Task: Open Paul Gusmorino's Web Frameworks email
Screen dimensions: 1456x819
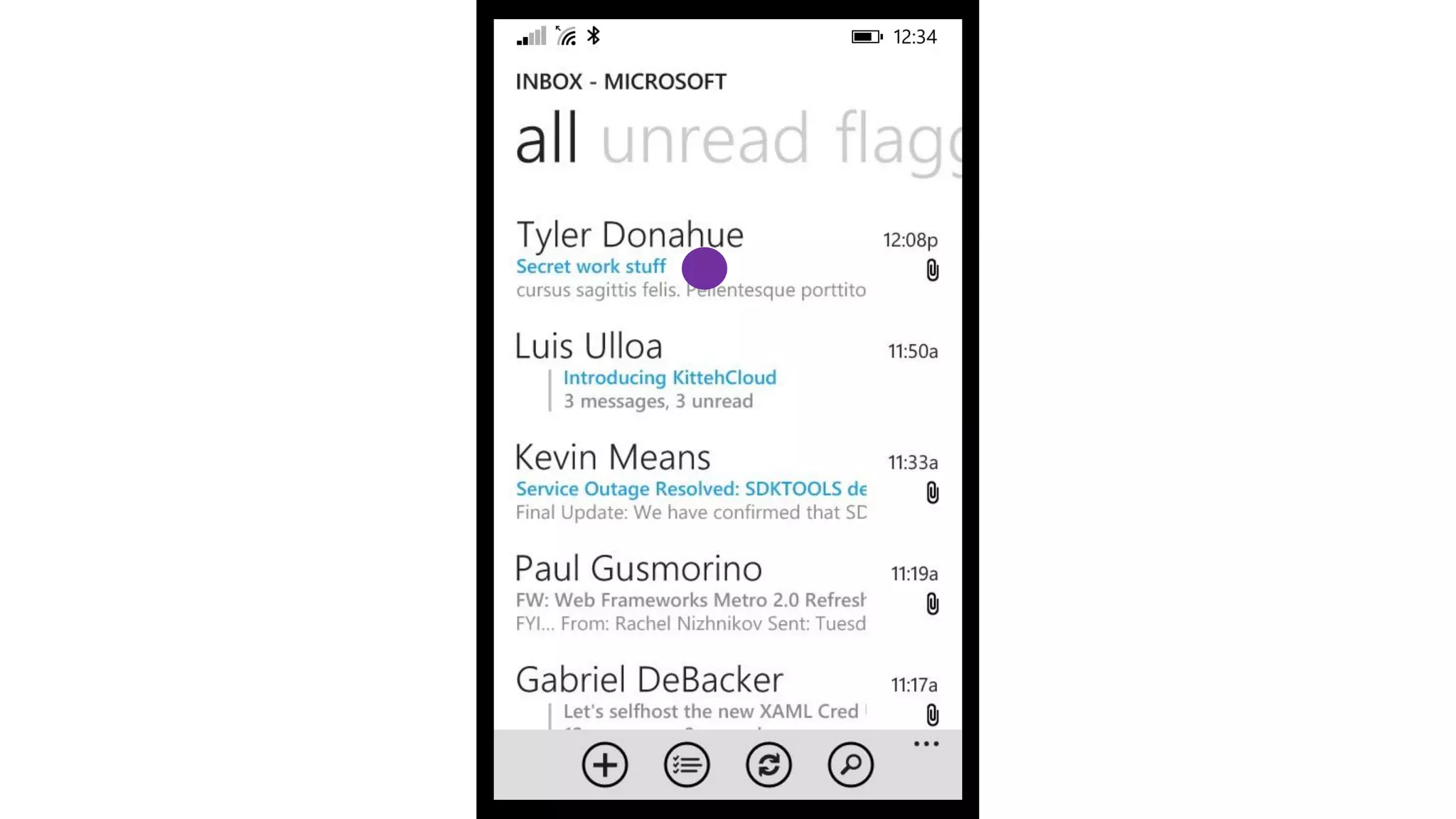Action: [727, 593]
